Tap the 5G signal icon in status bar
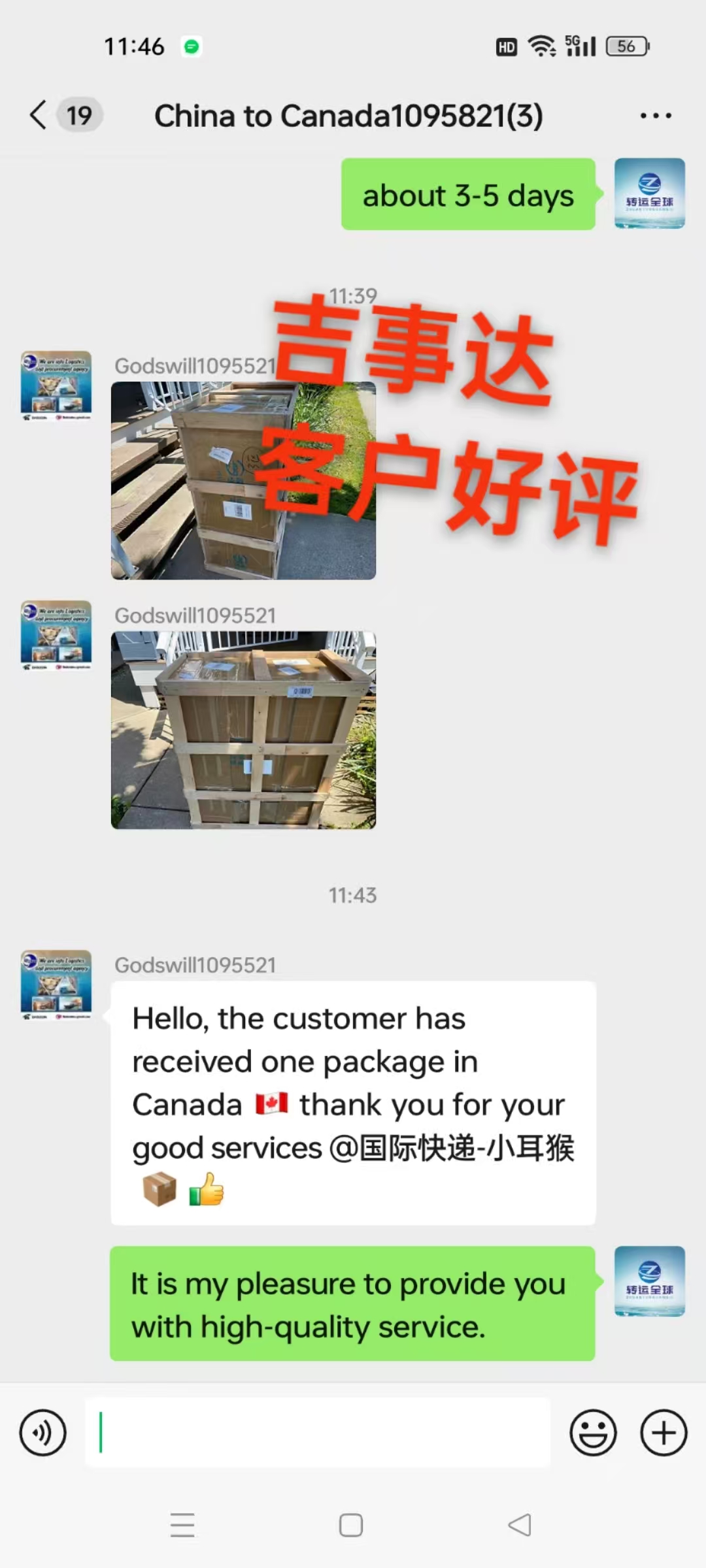The width and height of the screenshot is (706, 1568). 580,46
